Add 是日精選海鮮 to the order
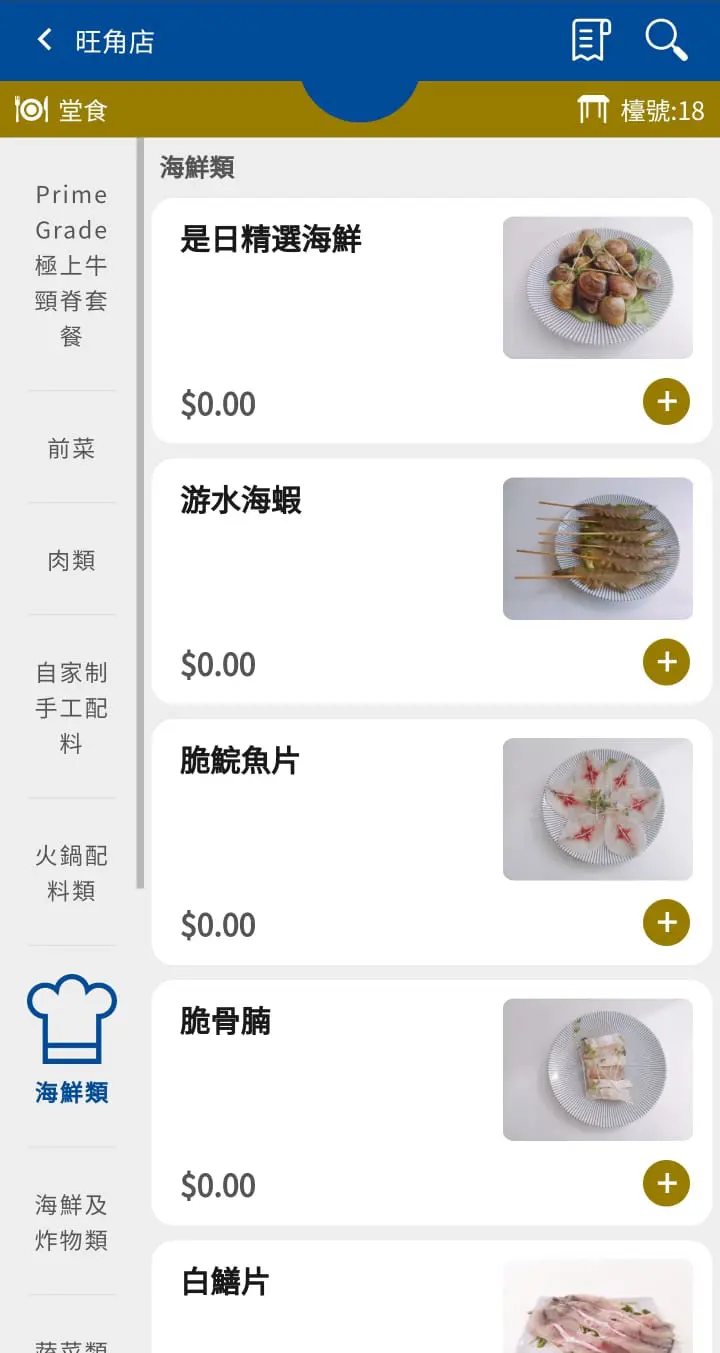The width and height of the screenshot is (720, 1353). [x=666, y=402]
